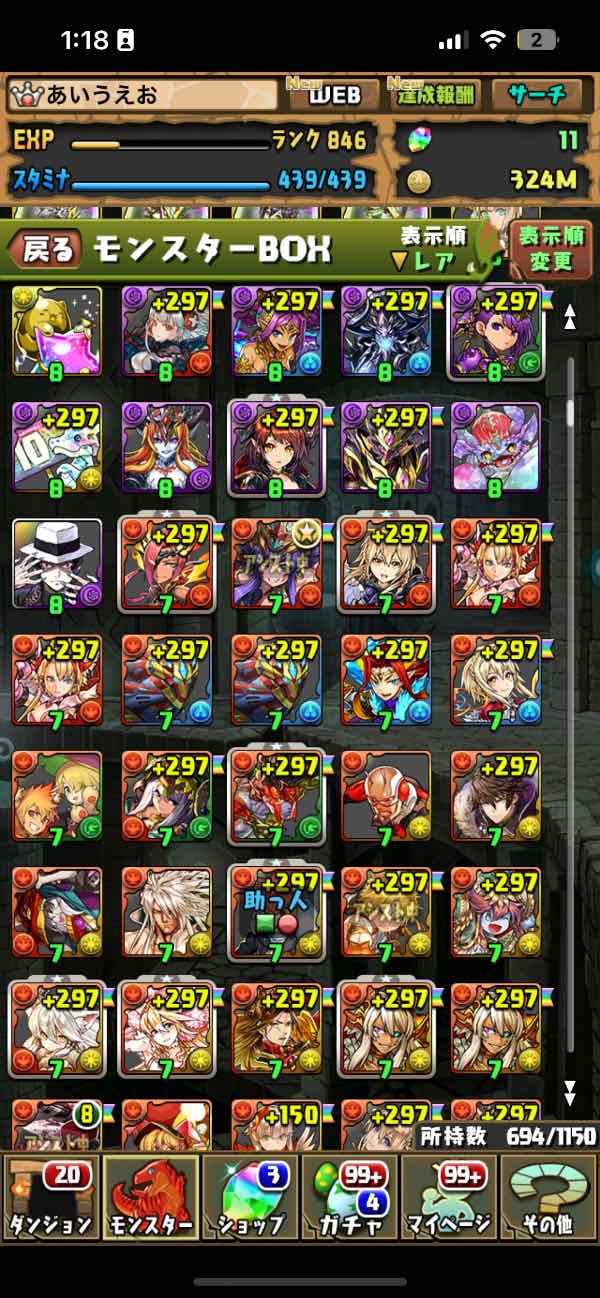Open the monster card labeled 助っ人

276,912
